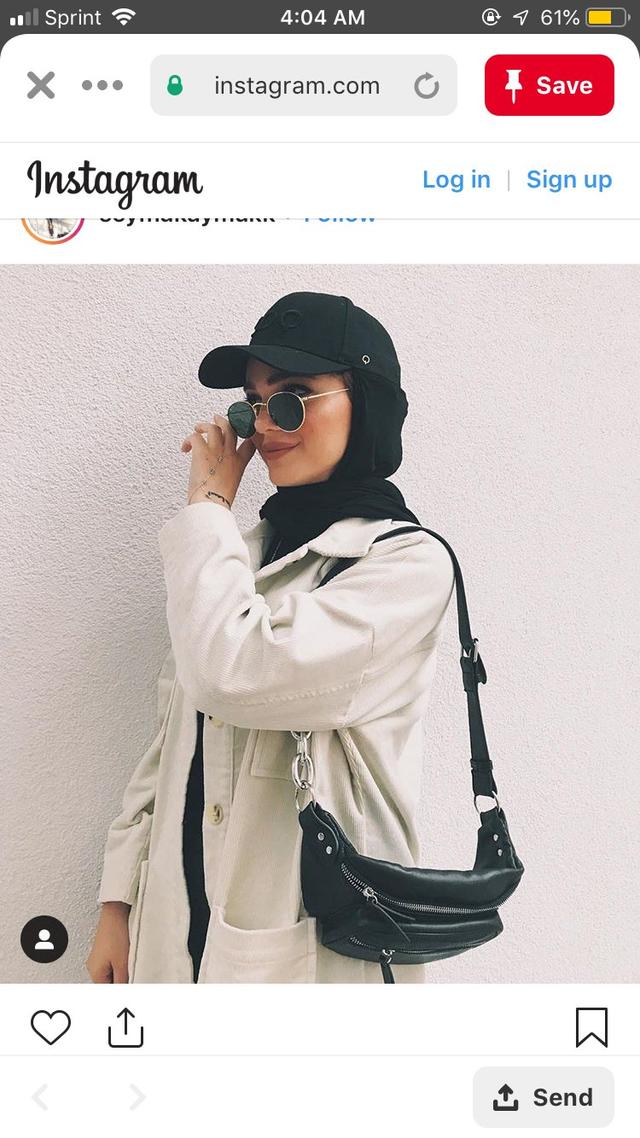
Task: Tap the Send button
Action: [543, 1097]
